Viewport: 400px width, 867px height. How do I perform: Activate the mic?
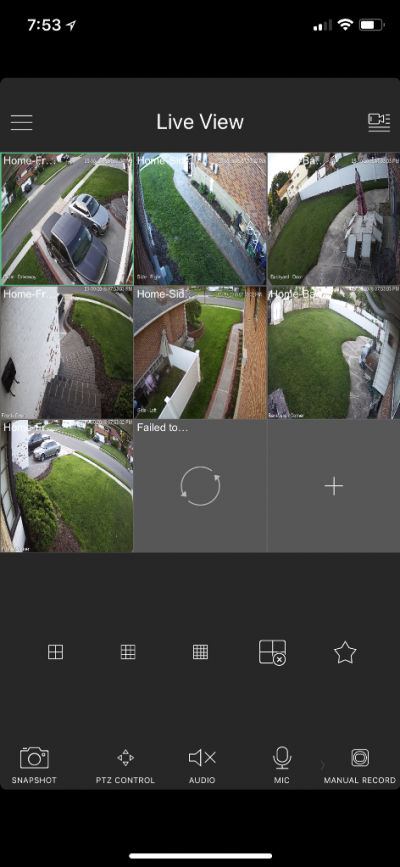[282, 765]
